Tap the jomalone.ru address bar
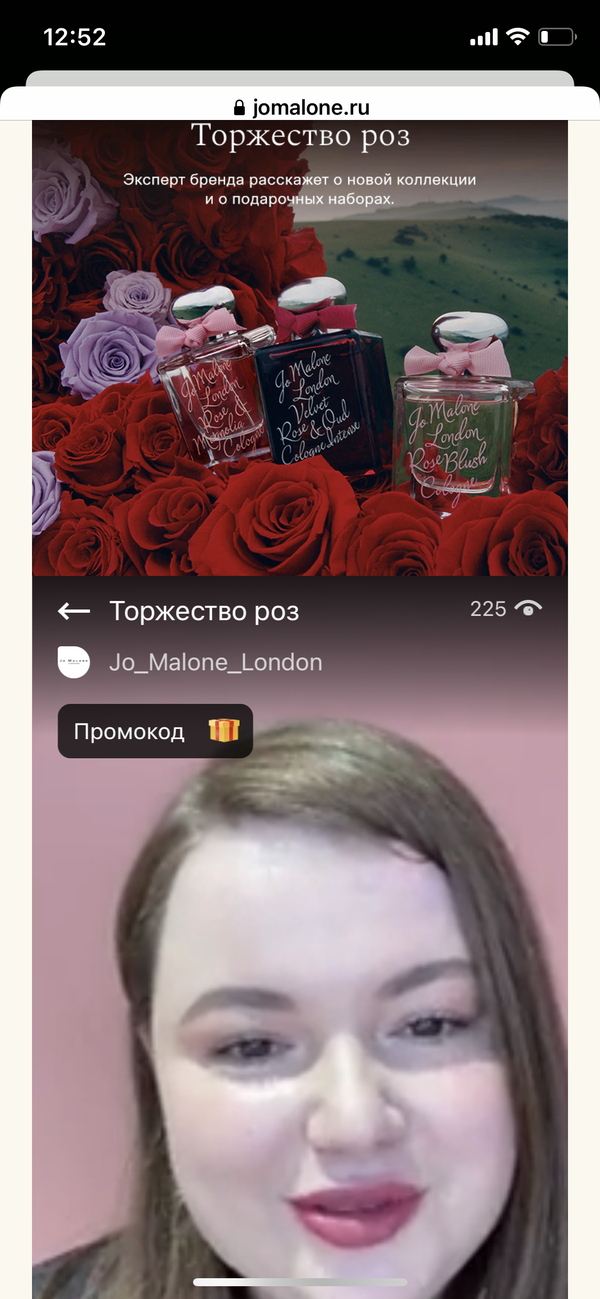The height and width of the screenshot is (1299, 600). pyautogui.click(x=300, y=106)
